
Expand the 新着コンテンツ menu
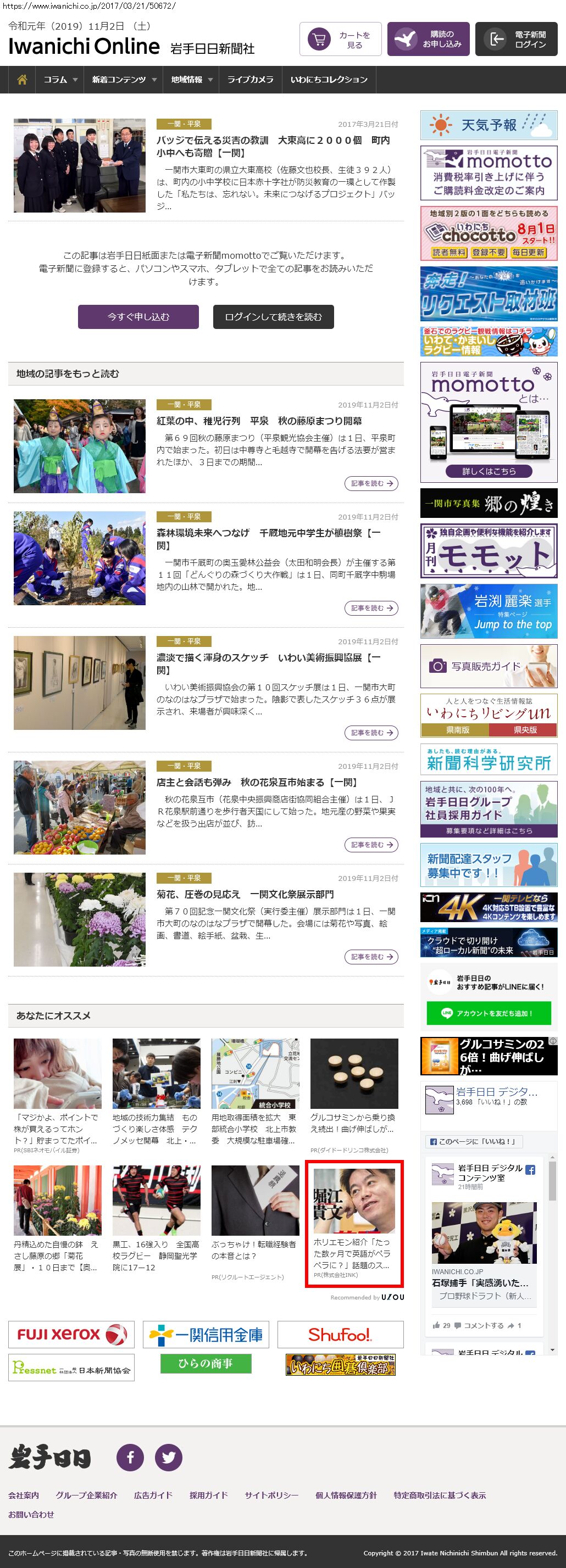click(124, 80)
